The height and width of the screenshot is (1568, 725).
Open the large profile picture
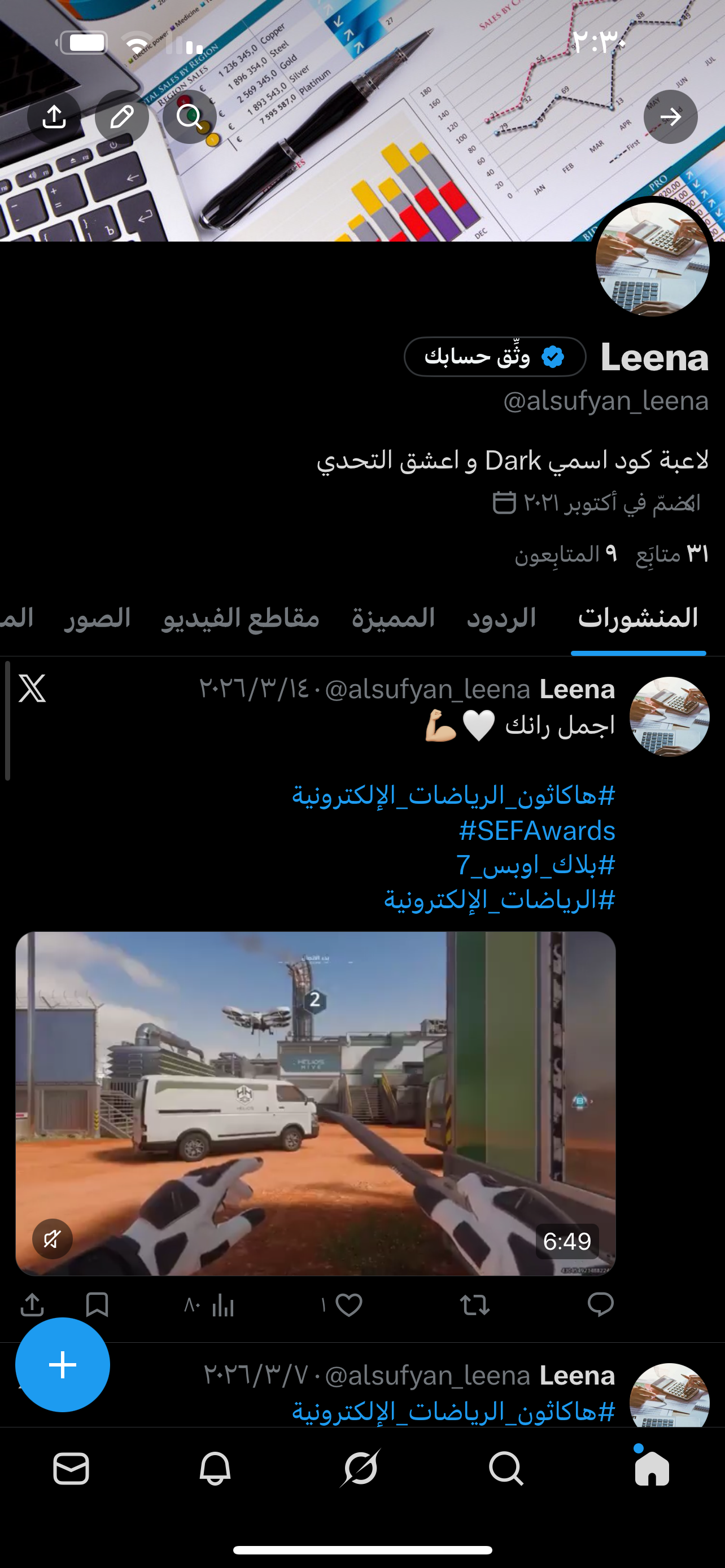point(652,260)
